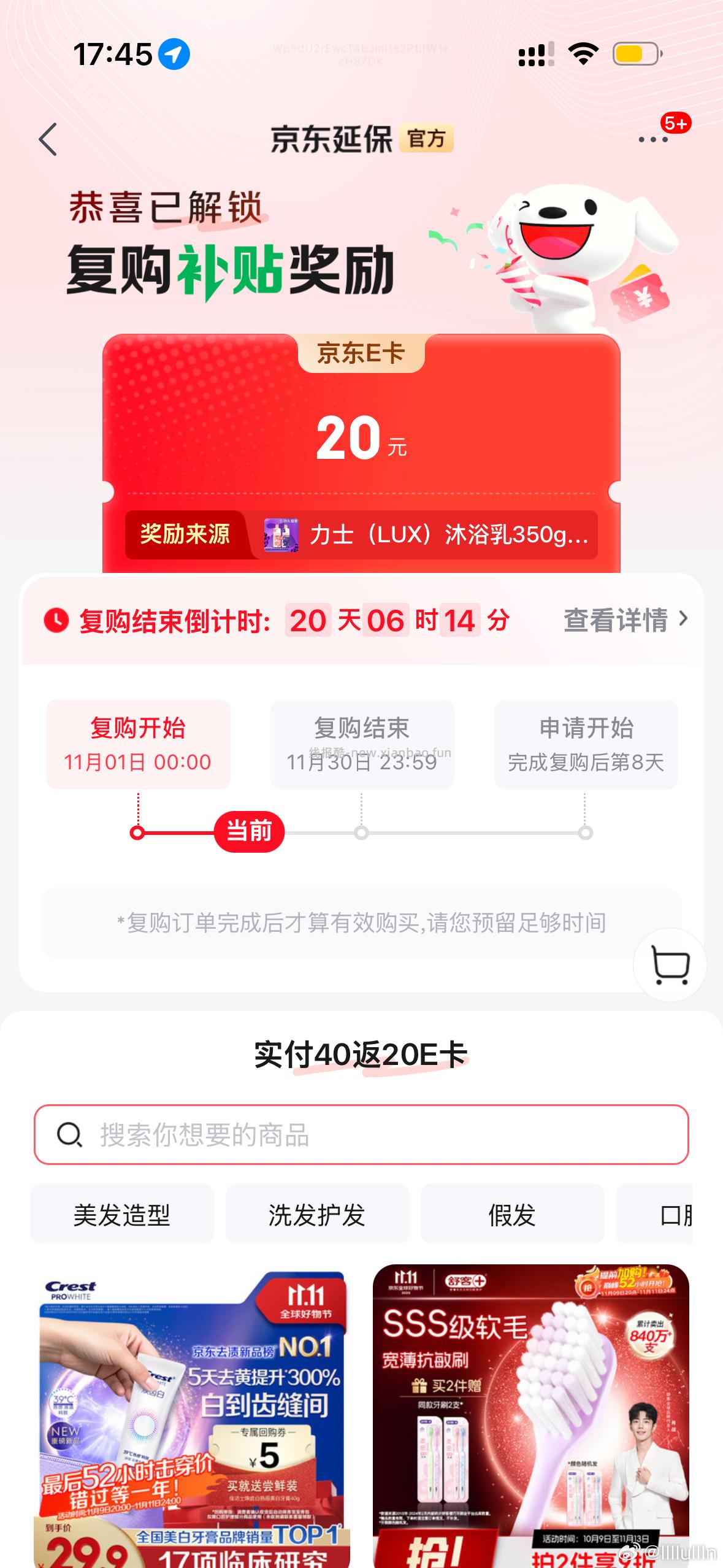The height and width of the screenshot is (1568, 723).
Task: Click the 京东E卡 label on the red coupon
Action: pos(362,352)
